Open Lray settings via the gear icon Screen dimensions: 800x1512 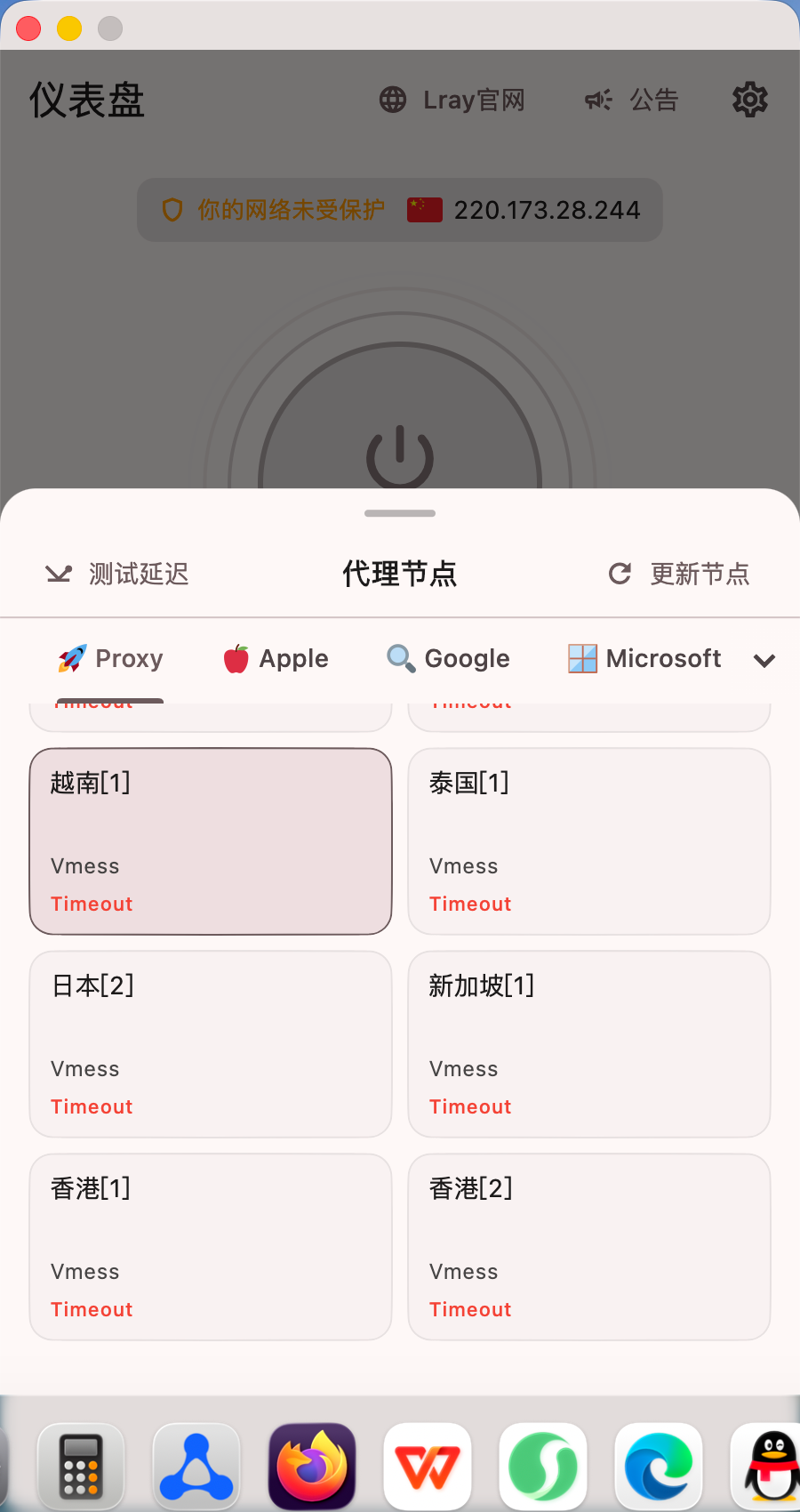[749, 100]
